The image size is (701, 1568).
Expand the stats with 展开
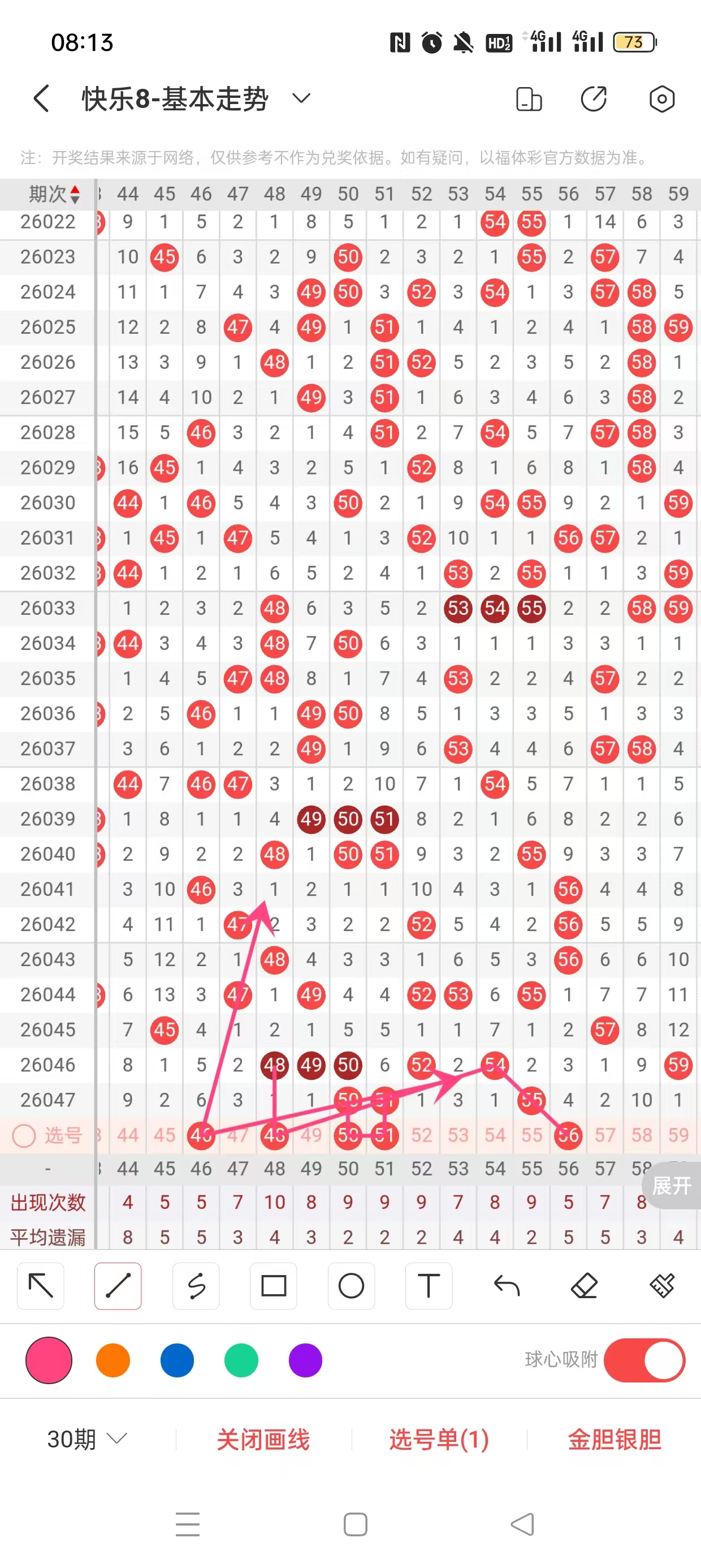coord(671,1185)
